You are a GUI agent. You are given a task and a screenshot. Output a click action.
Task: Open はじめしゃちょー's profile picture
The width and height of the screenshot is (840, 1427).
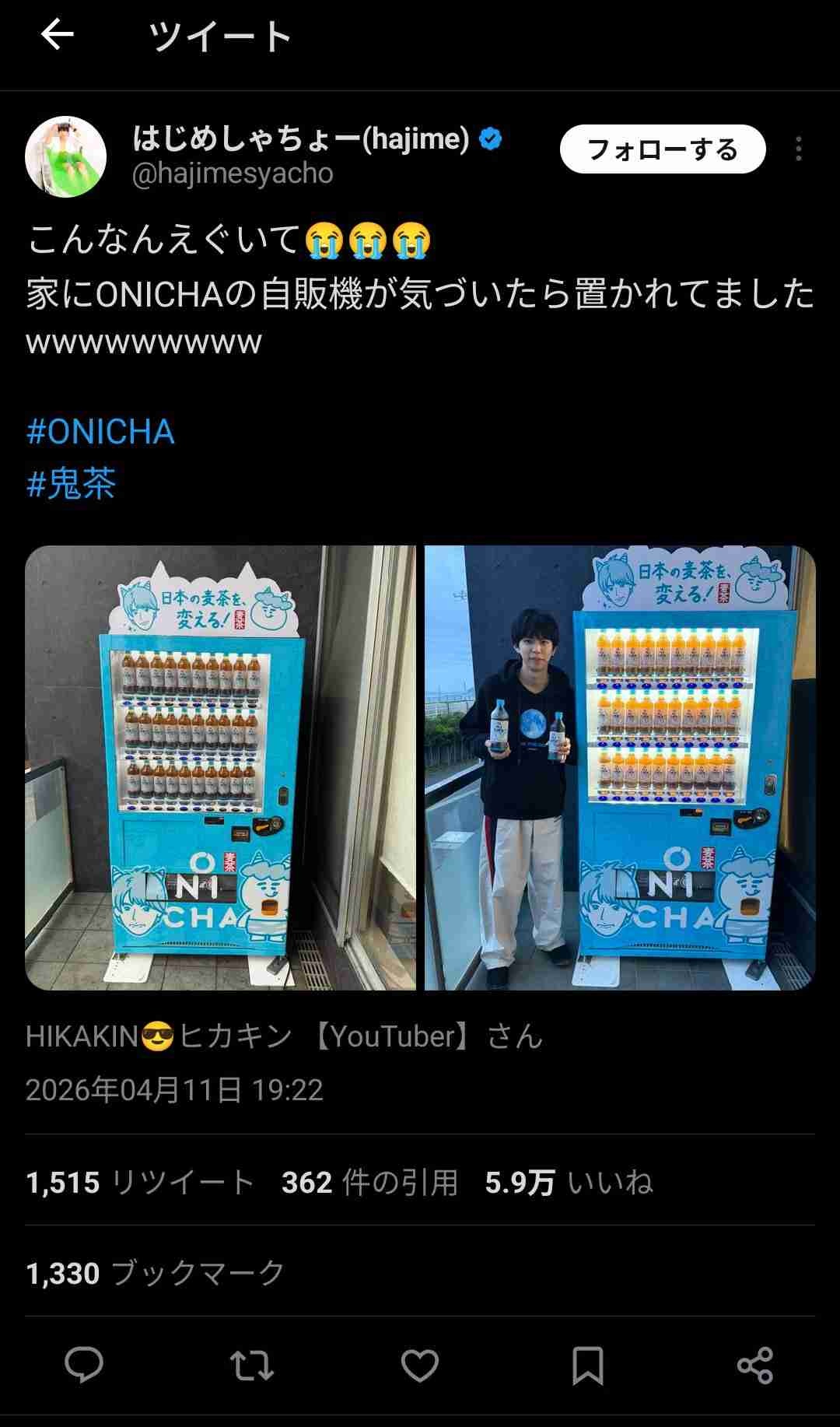[x=66, y=156]
